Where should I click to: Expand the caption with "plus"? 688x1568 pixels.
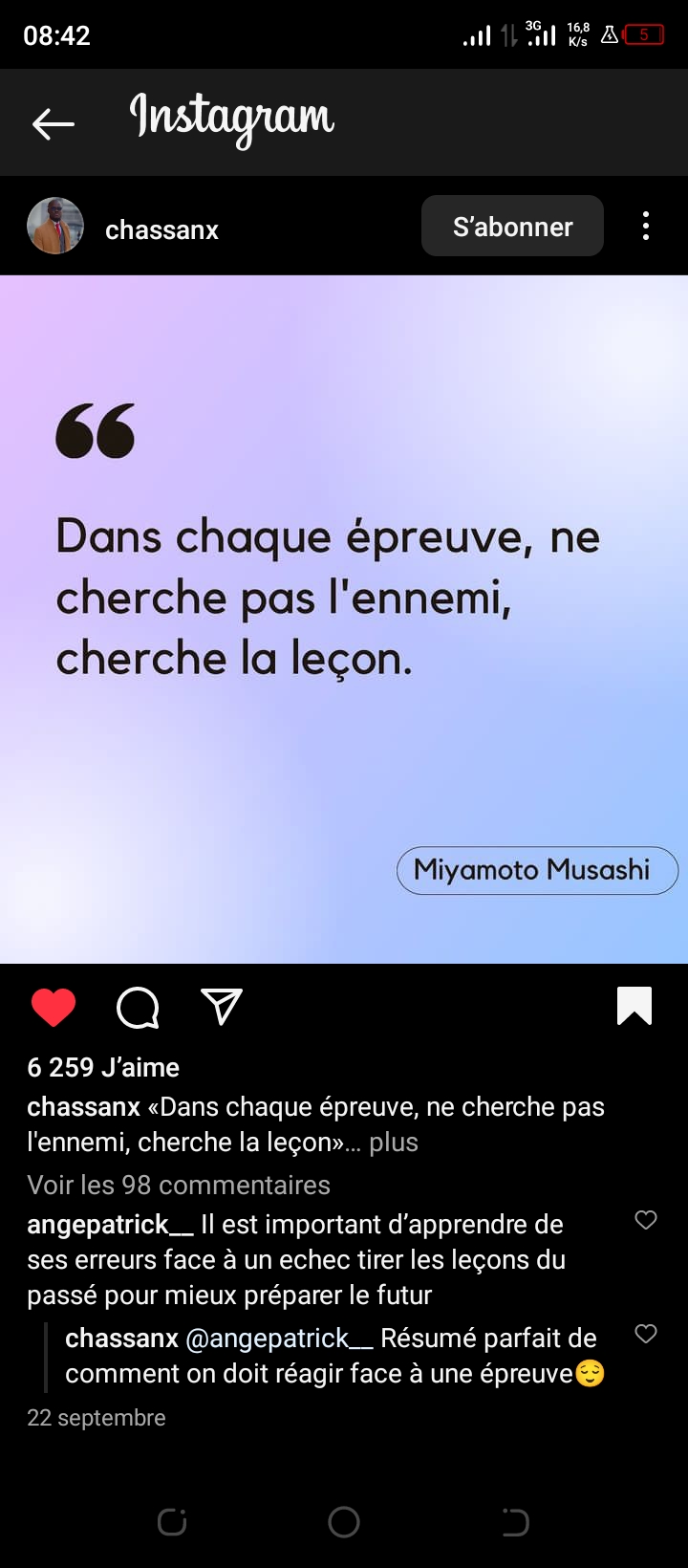[394, 1143]
